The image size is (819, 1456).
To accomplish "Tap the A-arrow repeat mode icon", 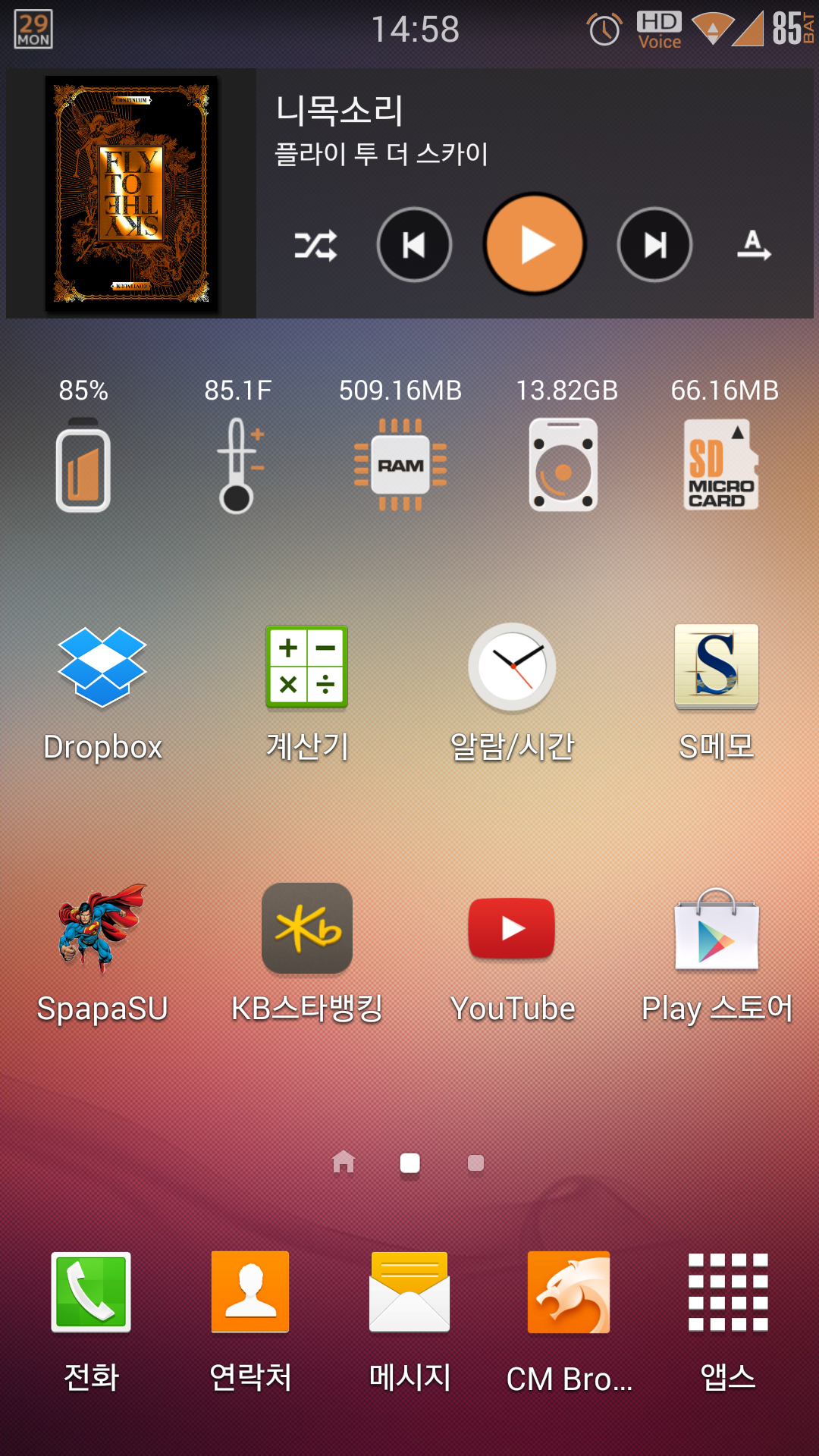I will (x=754, y=246).
